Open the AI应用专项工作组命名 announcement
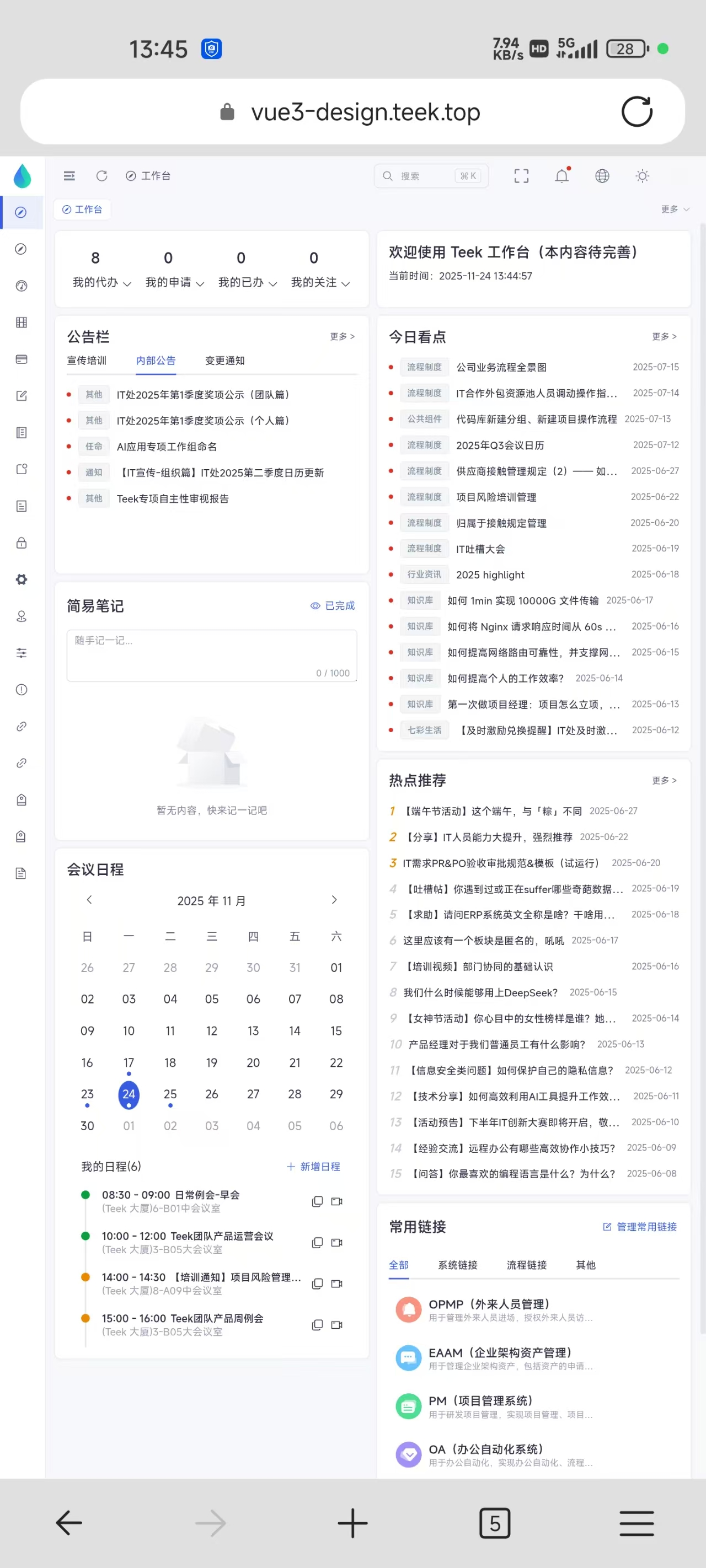 click(167, 447)
